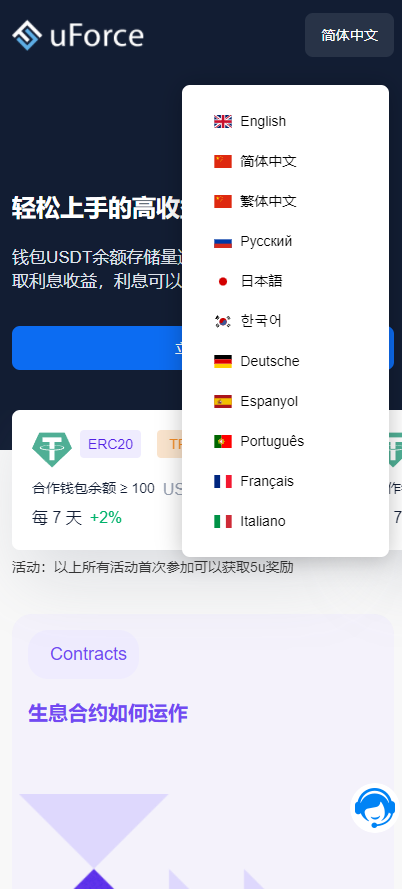Select Français from the language list
The width and height of the screenshot is (402, 889).
285,481
